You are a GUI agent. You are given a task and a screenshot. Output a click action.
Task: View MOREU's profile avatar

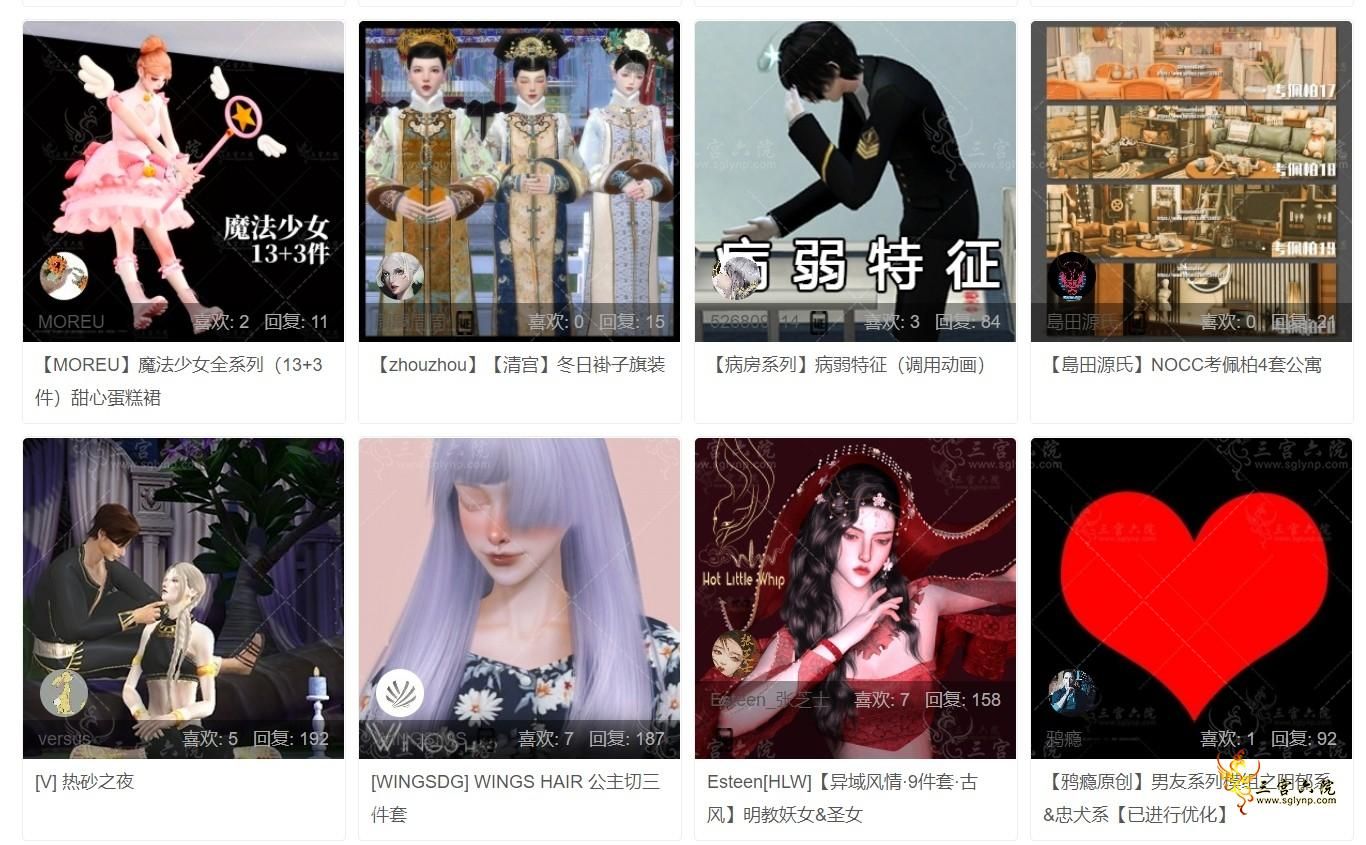coord(64,276)
